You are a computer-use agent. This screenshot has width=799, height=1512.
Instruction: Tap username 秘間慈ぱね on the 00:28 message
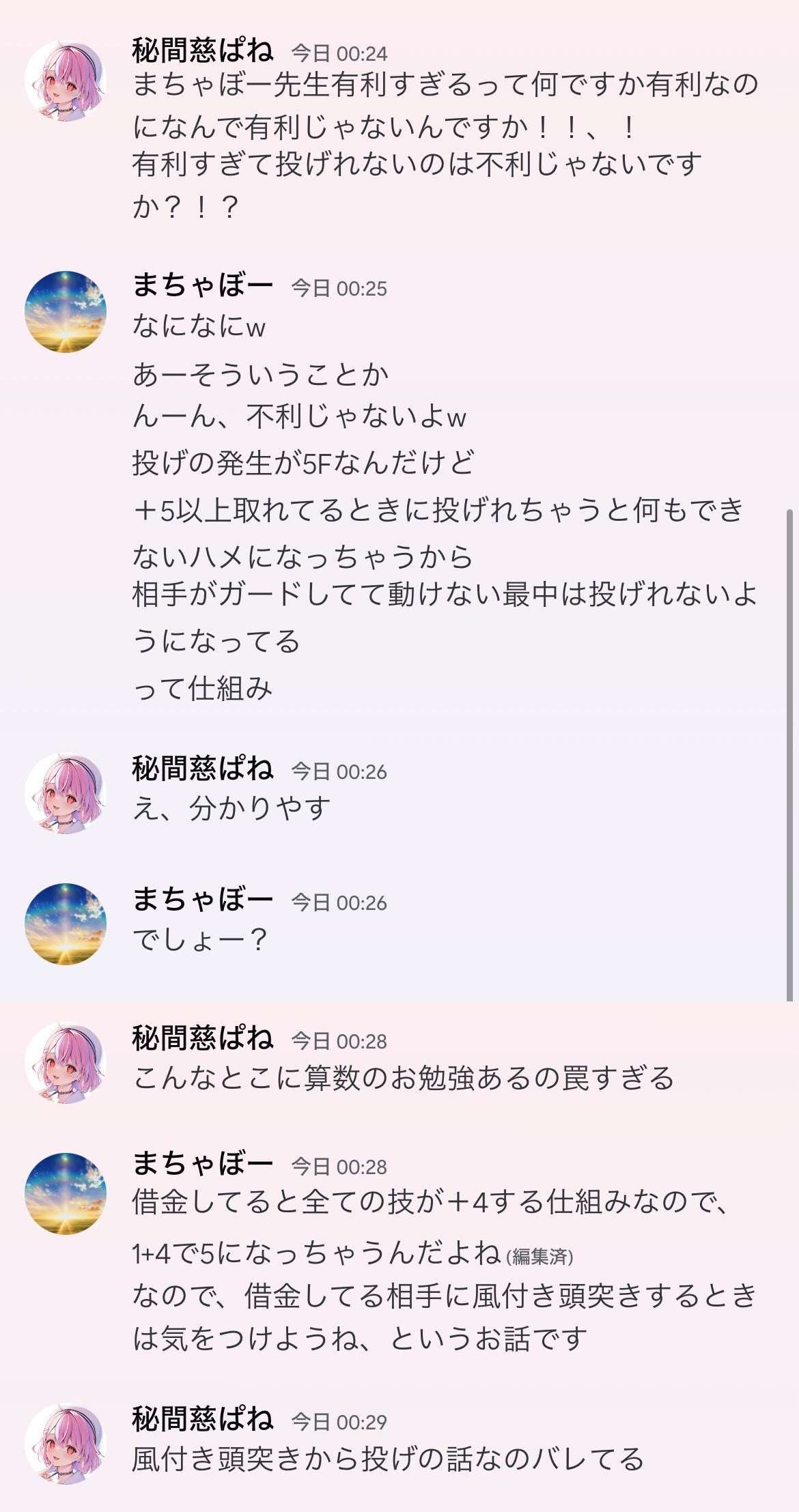coord(202,1038)
